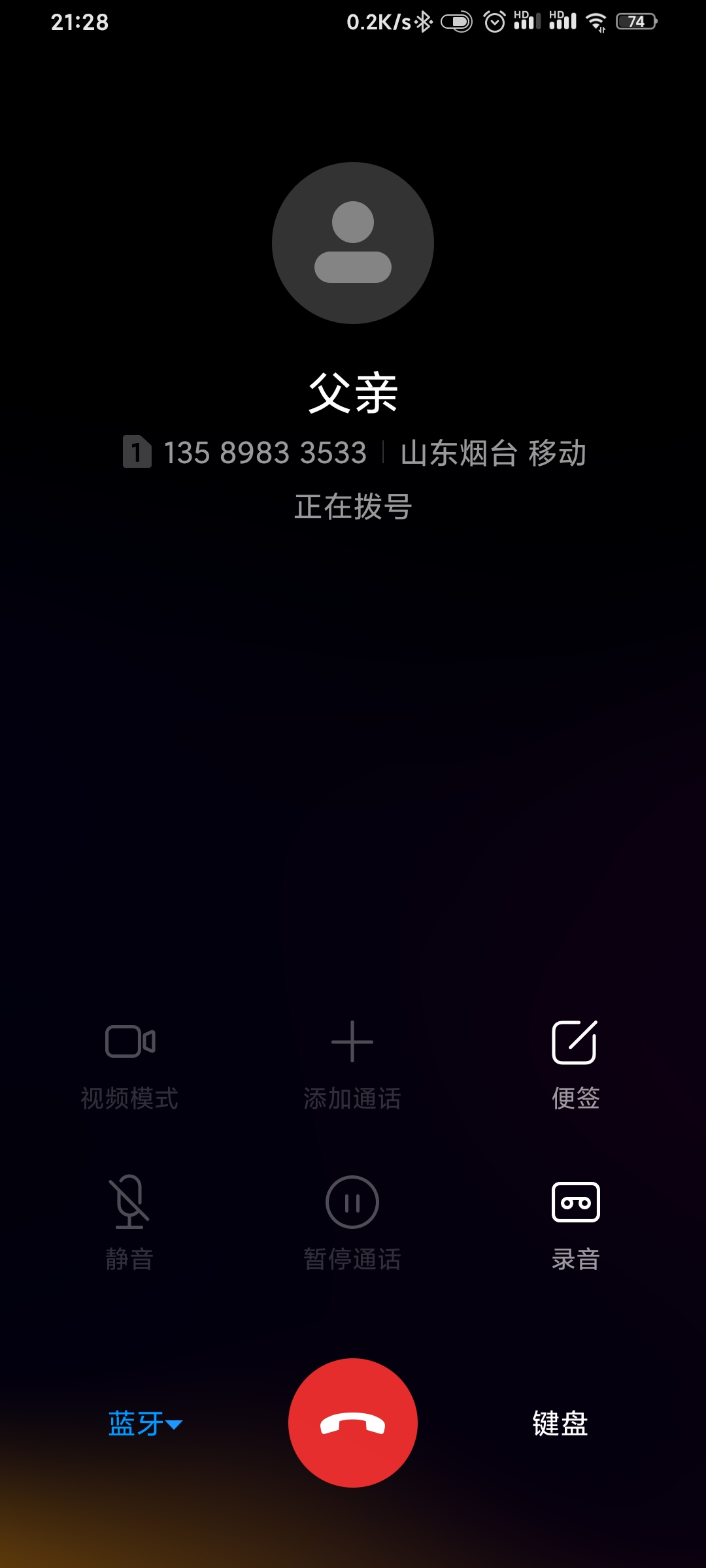The width and height of the screenshot is (706, 1568).
Task: Show the 键盘 dial pad
Action: [560, 1424]
